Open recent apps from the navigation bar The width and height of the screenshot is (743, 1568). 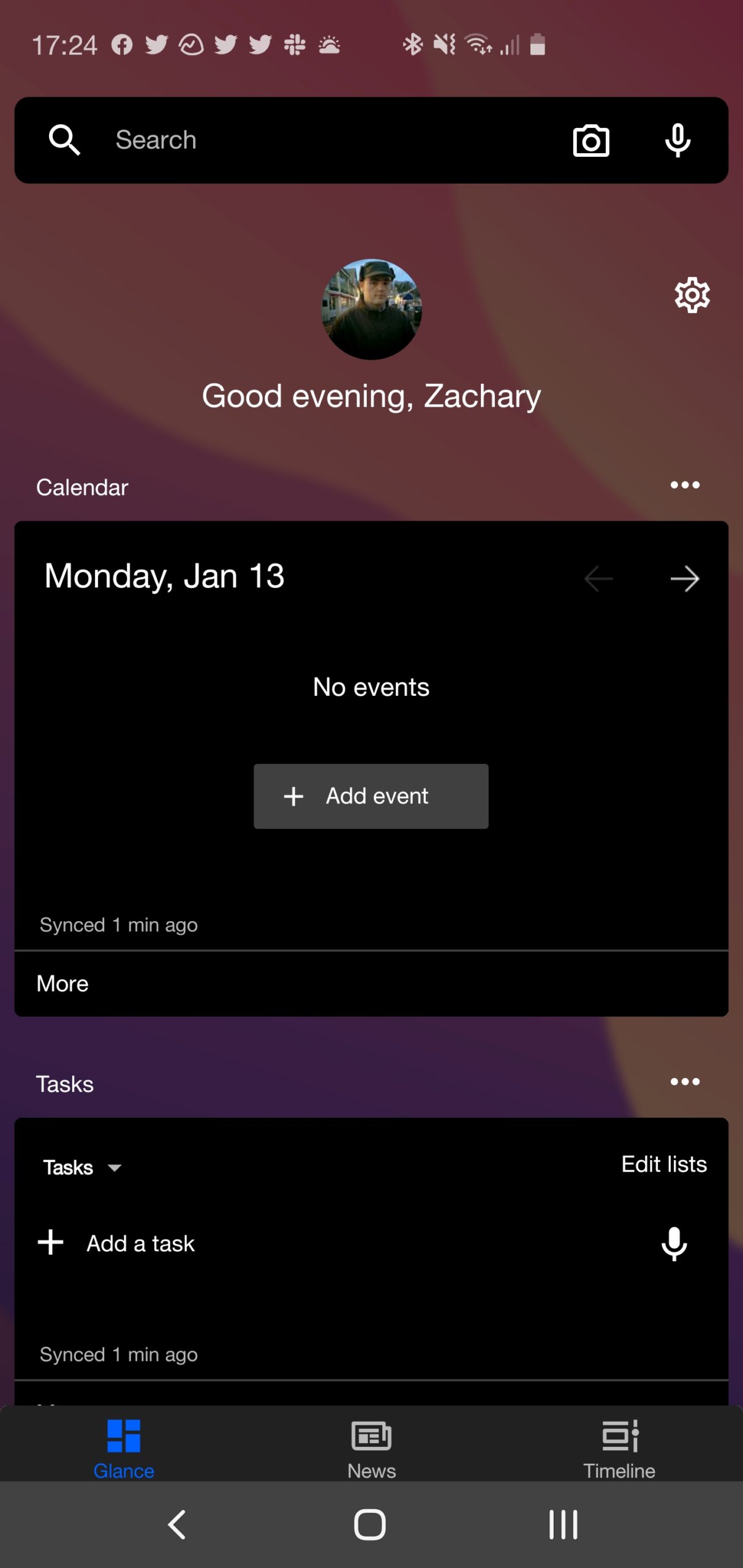click(563, 1525)
